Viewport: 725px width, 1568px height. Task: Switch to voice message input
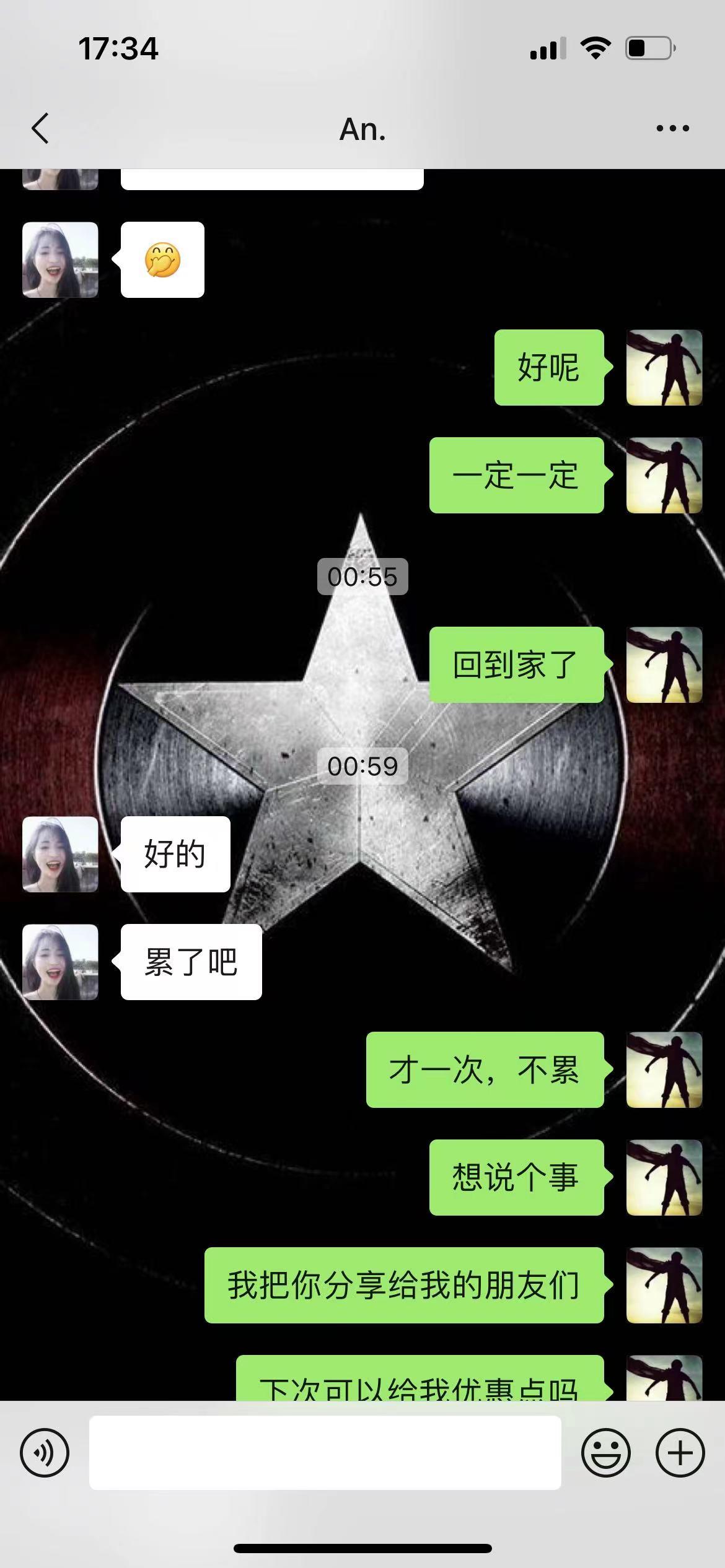coord(45,1453)
